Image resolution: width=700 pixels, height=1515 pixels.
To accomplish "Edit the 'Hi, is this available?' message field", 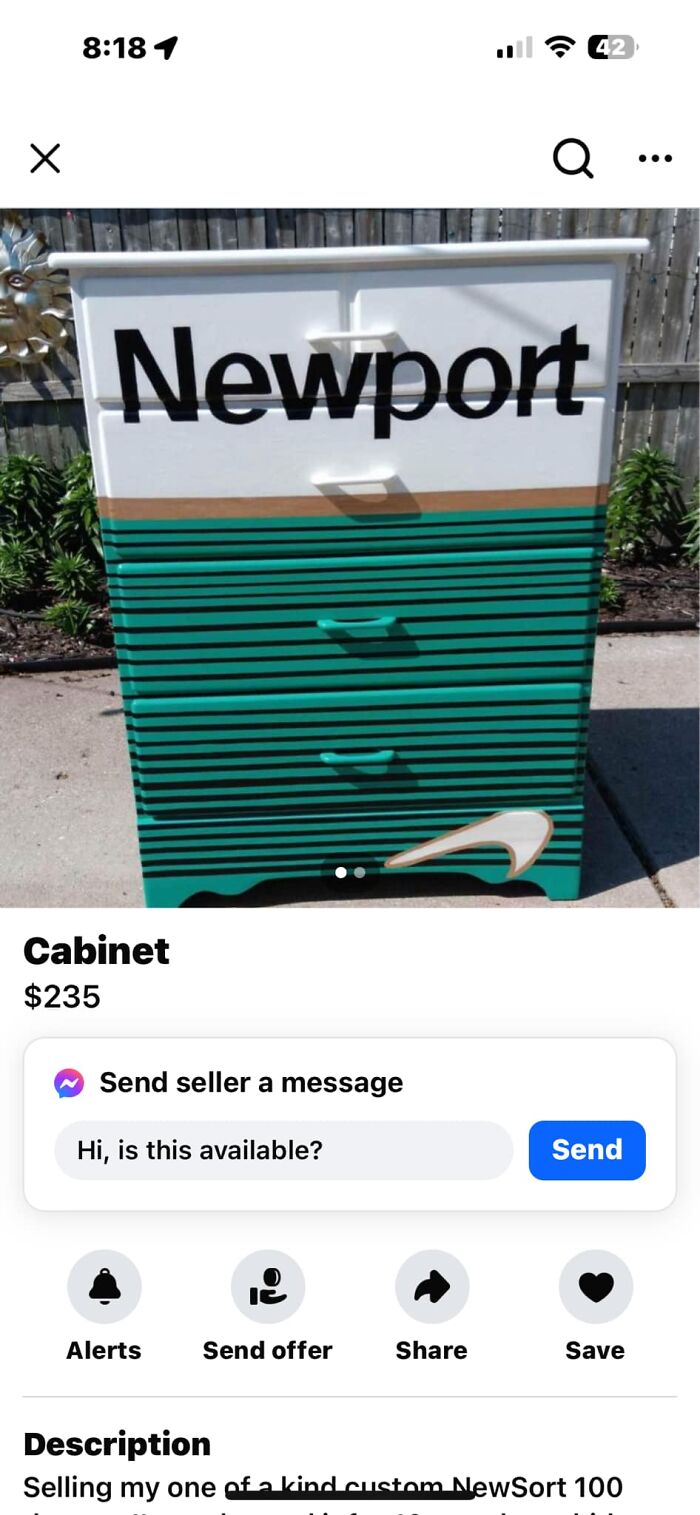I will (283, 1150).
